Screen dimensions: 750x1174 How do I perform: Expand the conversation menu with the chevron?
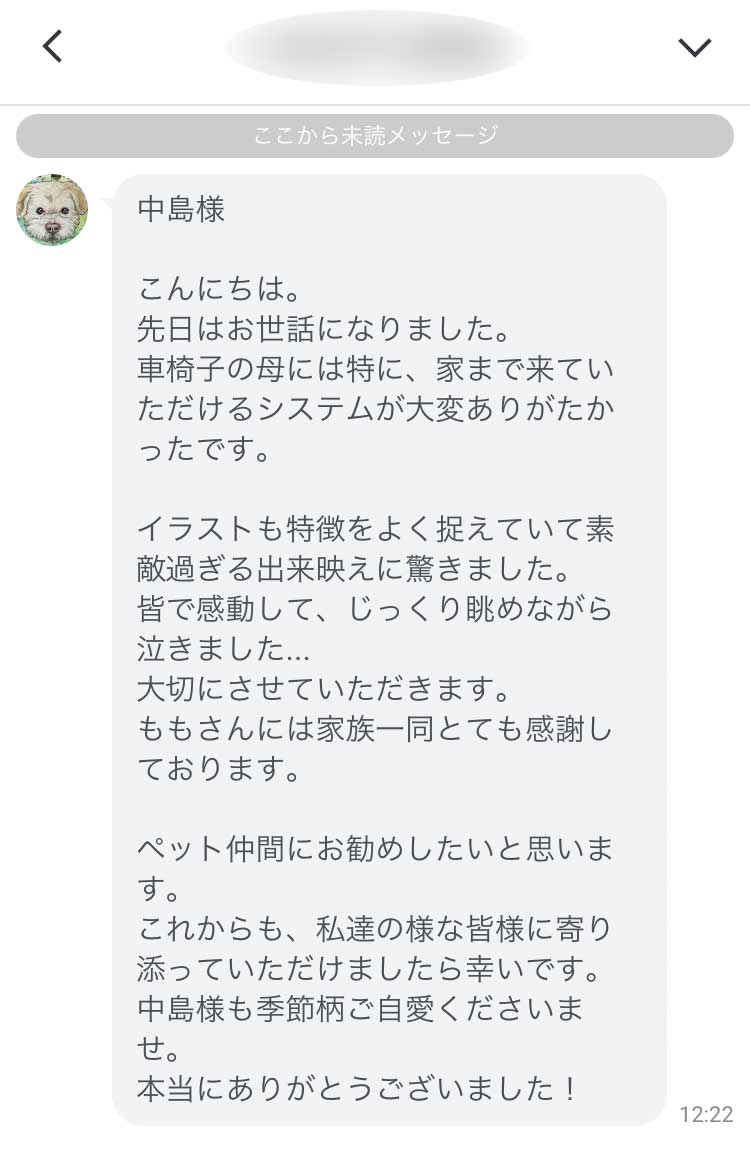pyautogui.click(x=696, y=45)
